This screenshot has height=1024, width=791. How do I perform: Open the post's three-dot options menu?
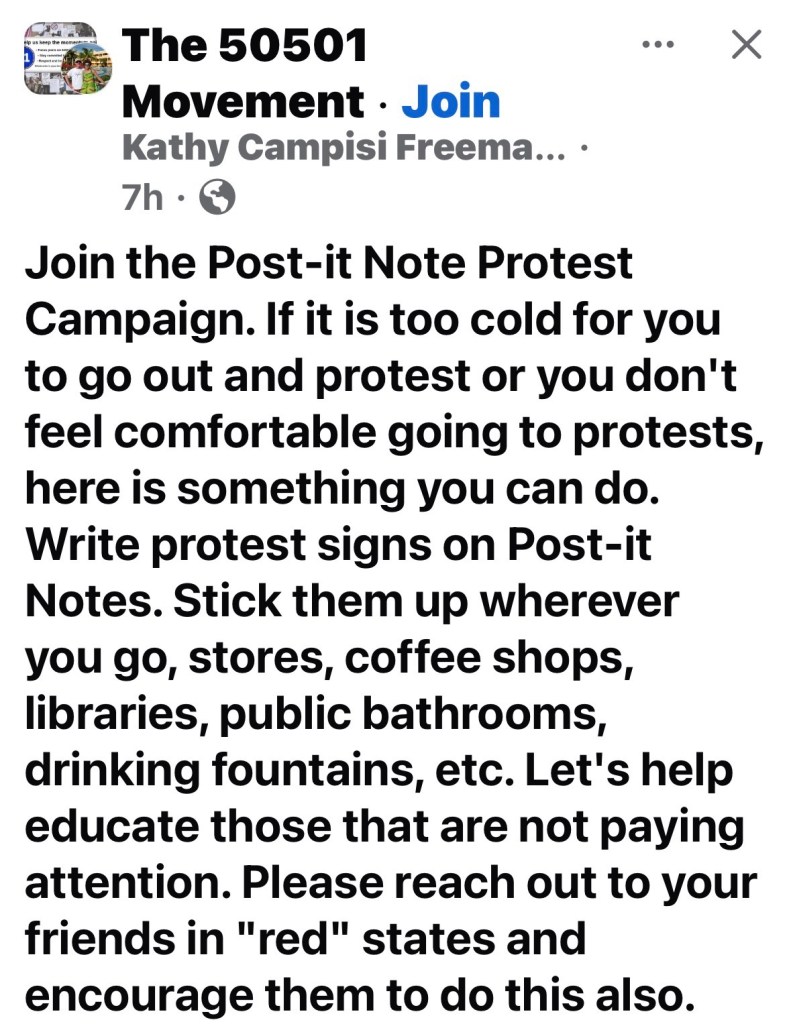click(x=658, y=45)
